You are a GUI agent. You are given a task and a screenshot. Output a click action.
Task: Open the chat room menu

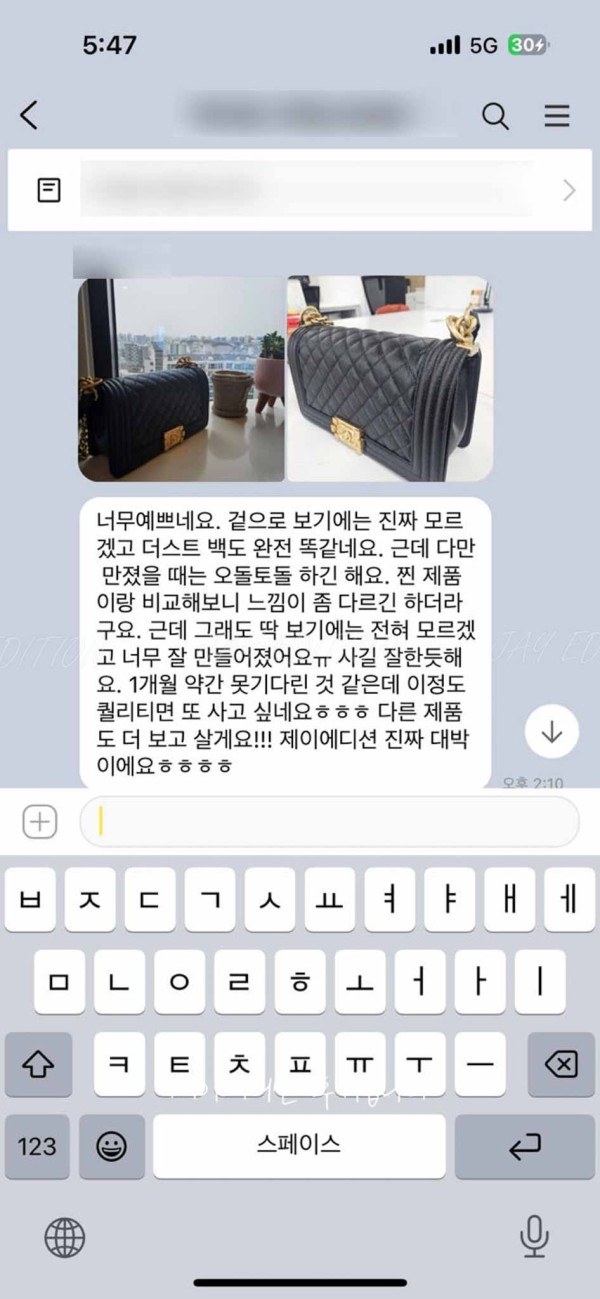(x=557, y=116)
